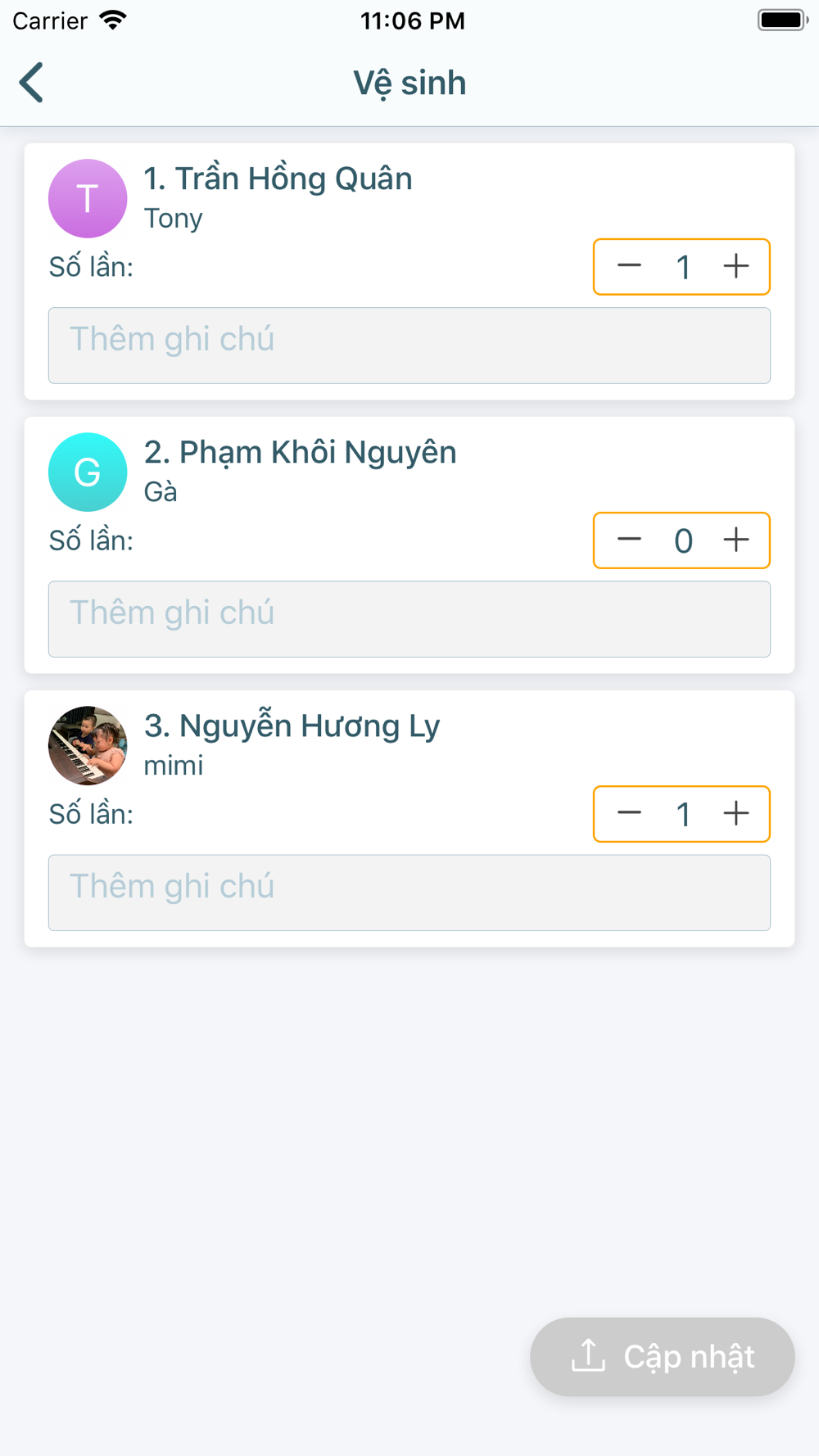Decrease count for Phạm Khôi Nguyên

tap(629, 540)
